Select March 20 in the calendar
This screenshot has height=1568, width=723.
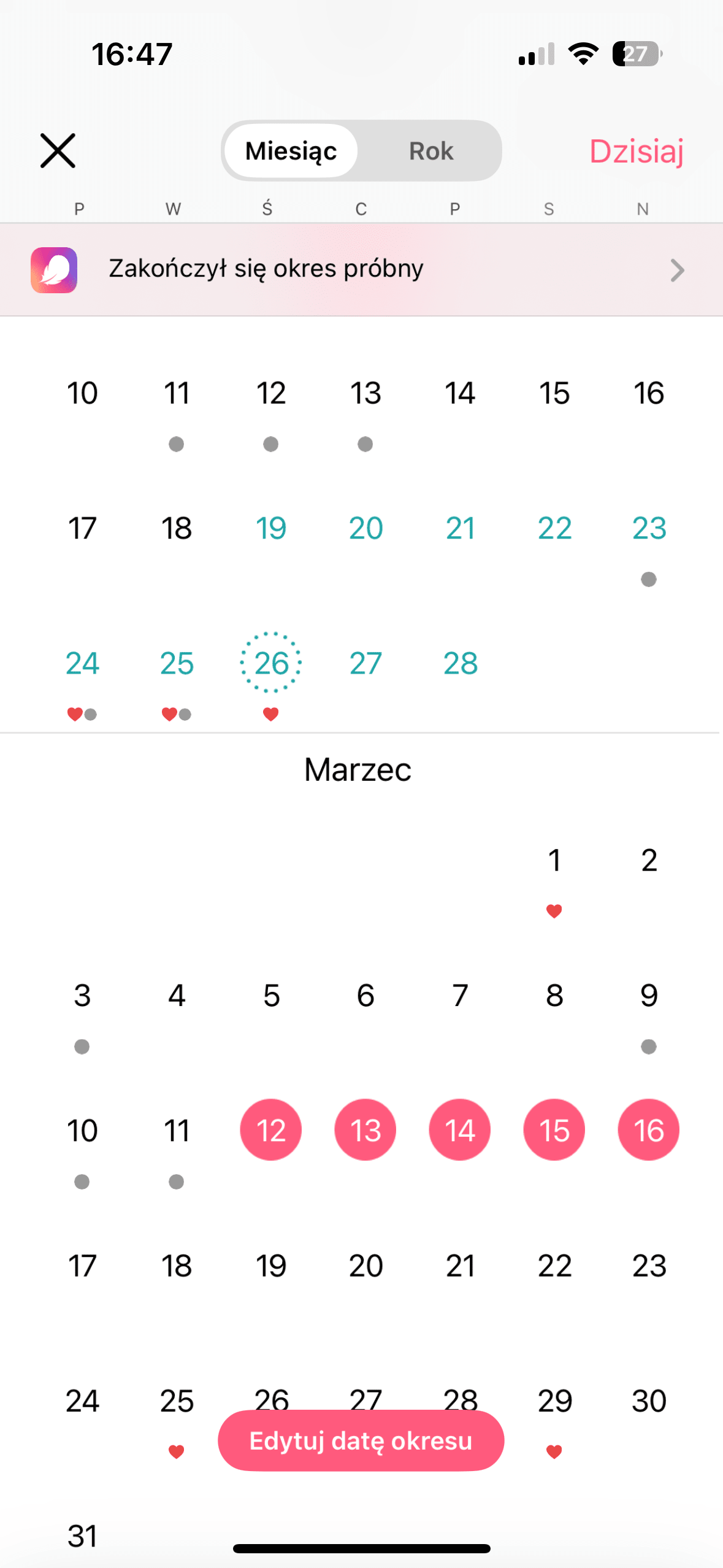coord(365,1266)
